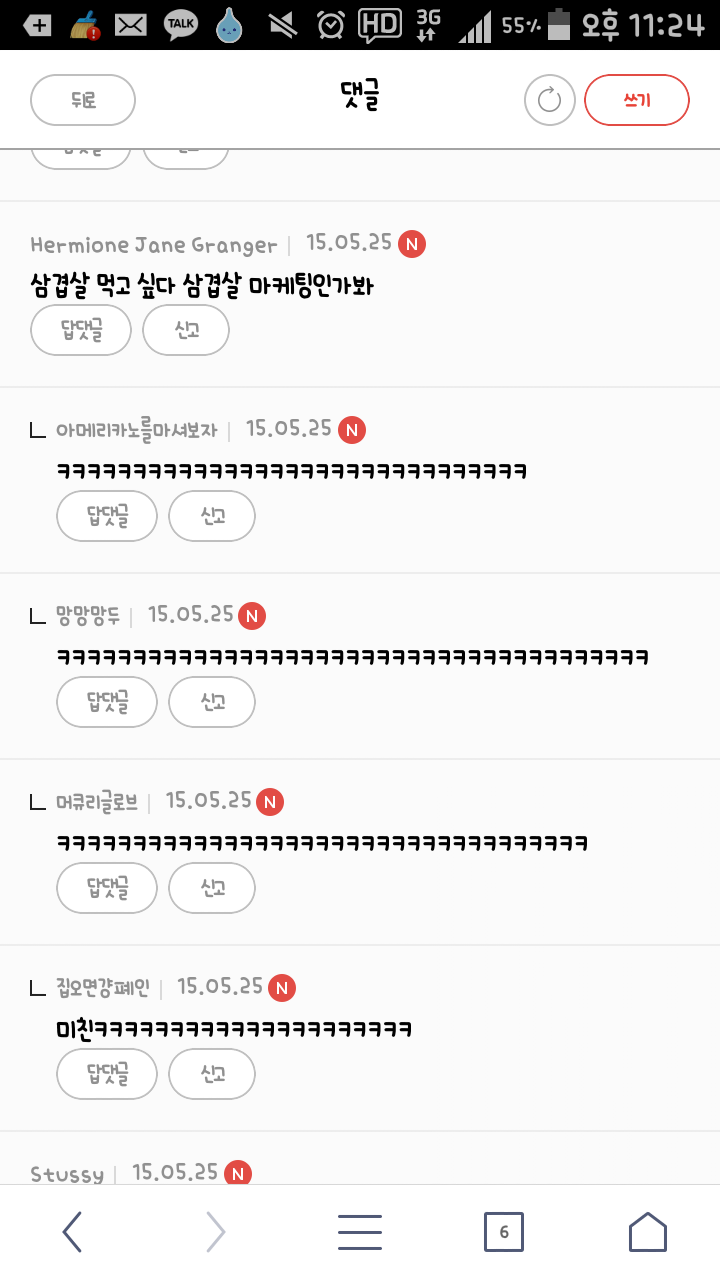Report 집오면걍폐인's comment with 신고
Image resolution: width=720 pixels, height=1280 pixels.
point(212,1074)
